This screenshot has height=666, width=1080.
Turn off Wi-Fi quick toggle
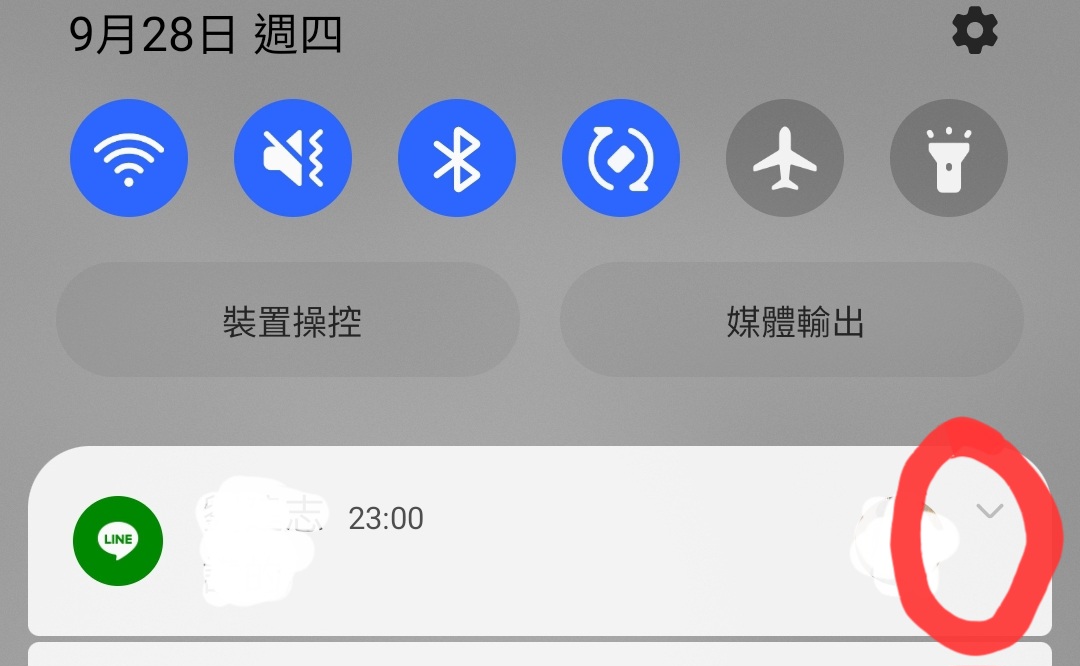pyautogui.click(x=129, y=158)
